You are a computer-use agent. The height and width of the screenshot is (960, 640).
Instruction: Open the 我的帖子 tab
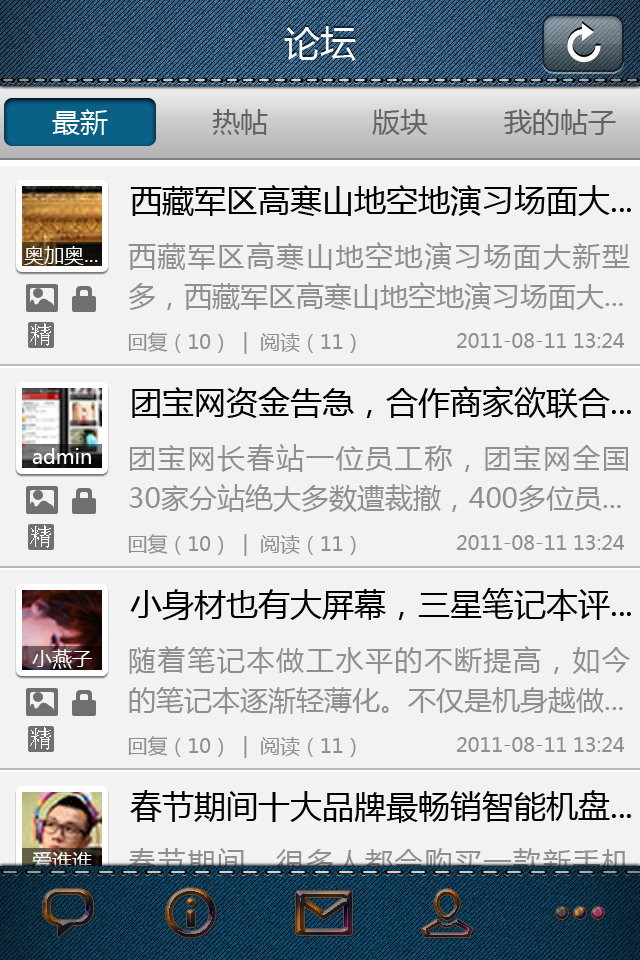[559, 123]
